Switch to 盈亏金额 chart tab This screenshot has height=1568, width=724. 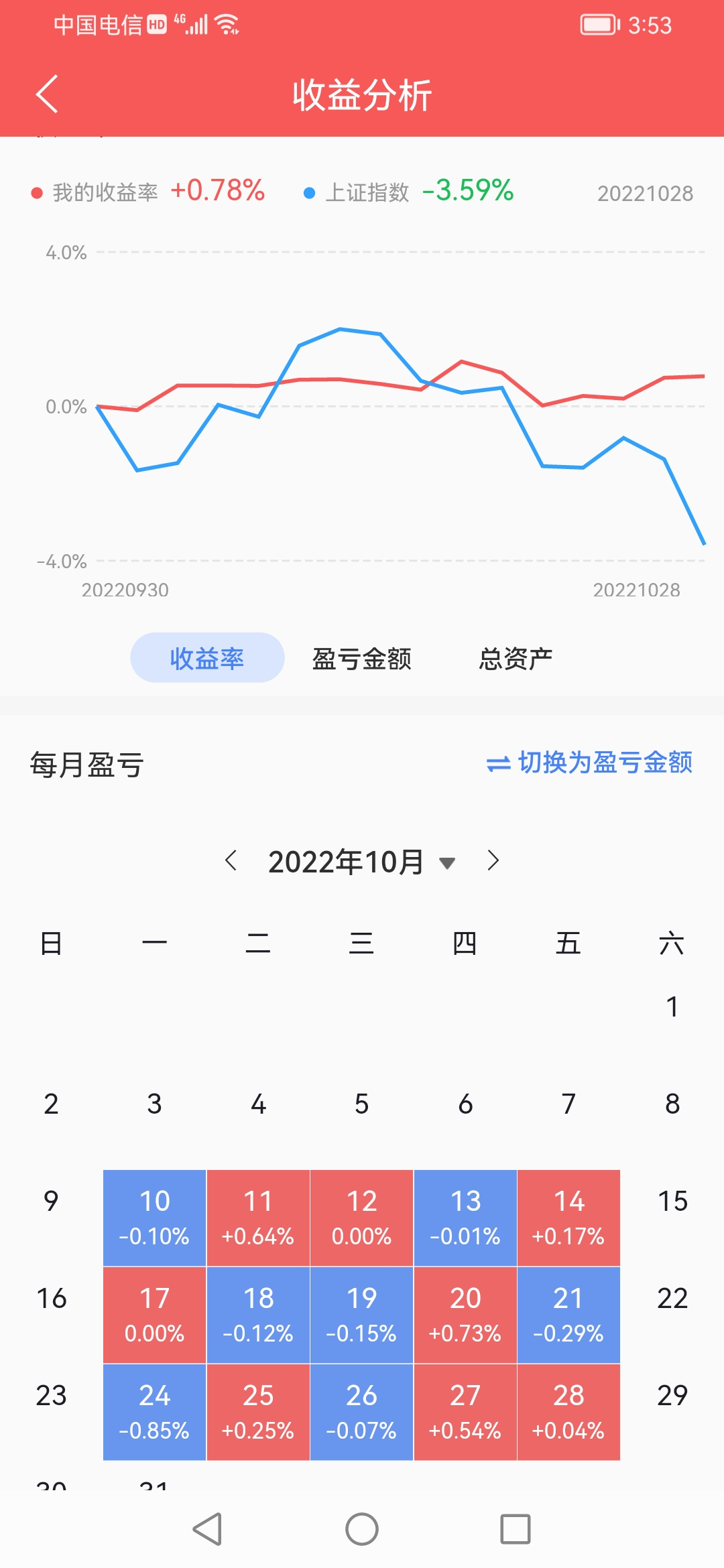tap(361, 659)
